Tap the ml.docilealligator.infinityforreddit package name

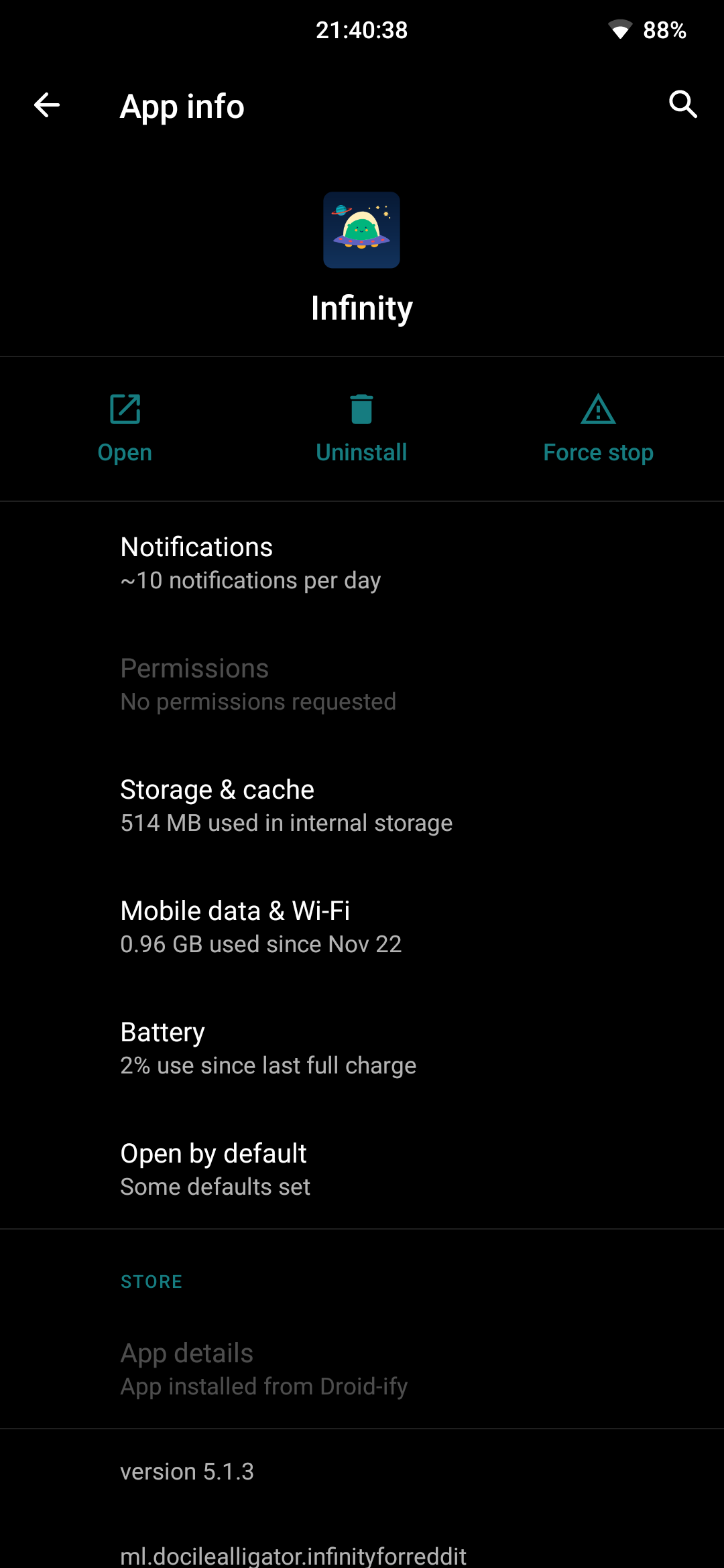click(362, 1555)
